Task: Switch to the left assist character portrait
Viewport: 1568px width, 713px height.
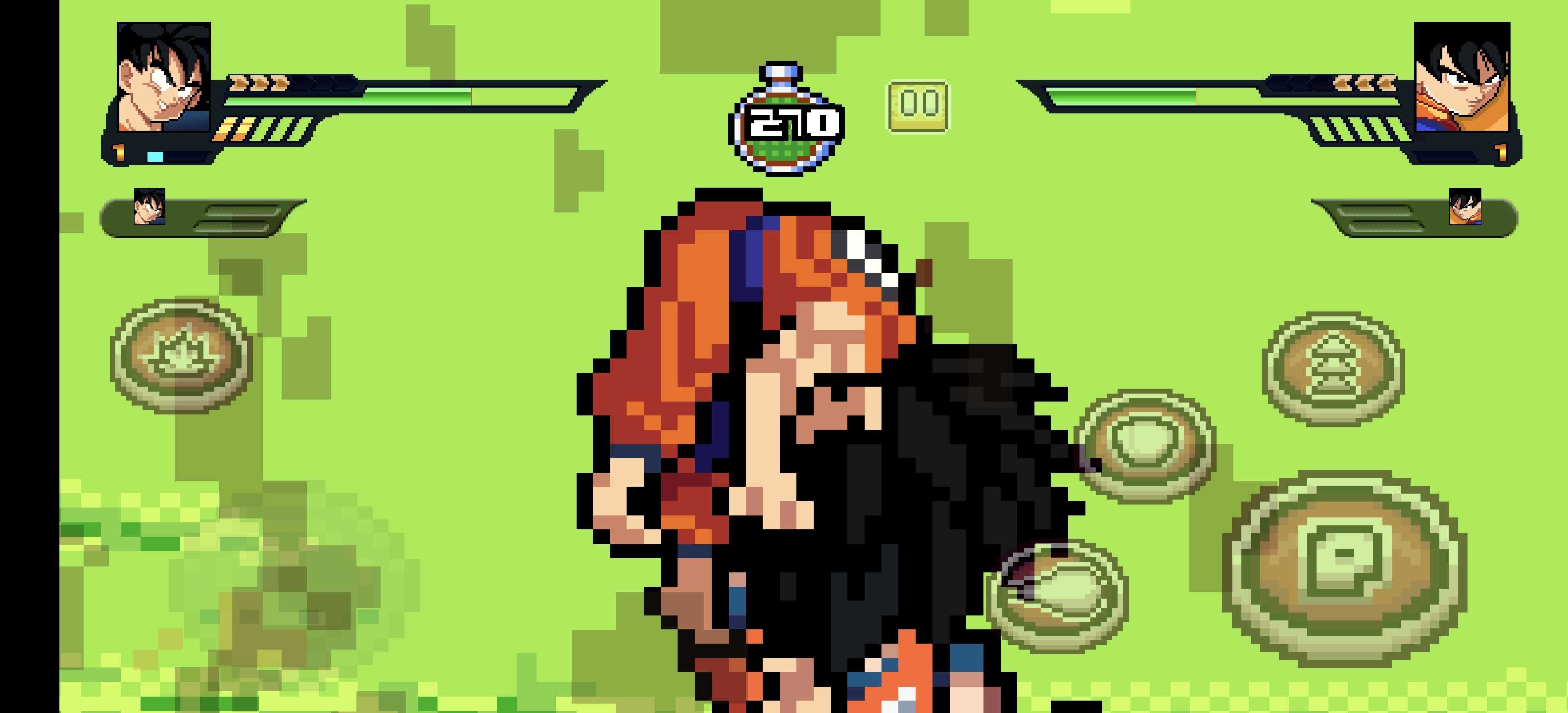Action: 149,206
